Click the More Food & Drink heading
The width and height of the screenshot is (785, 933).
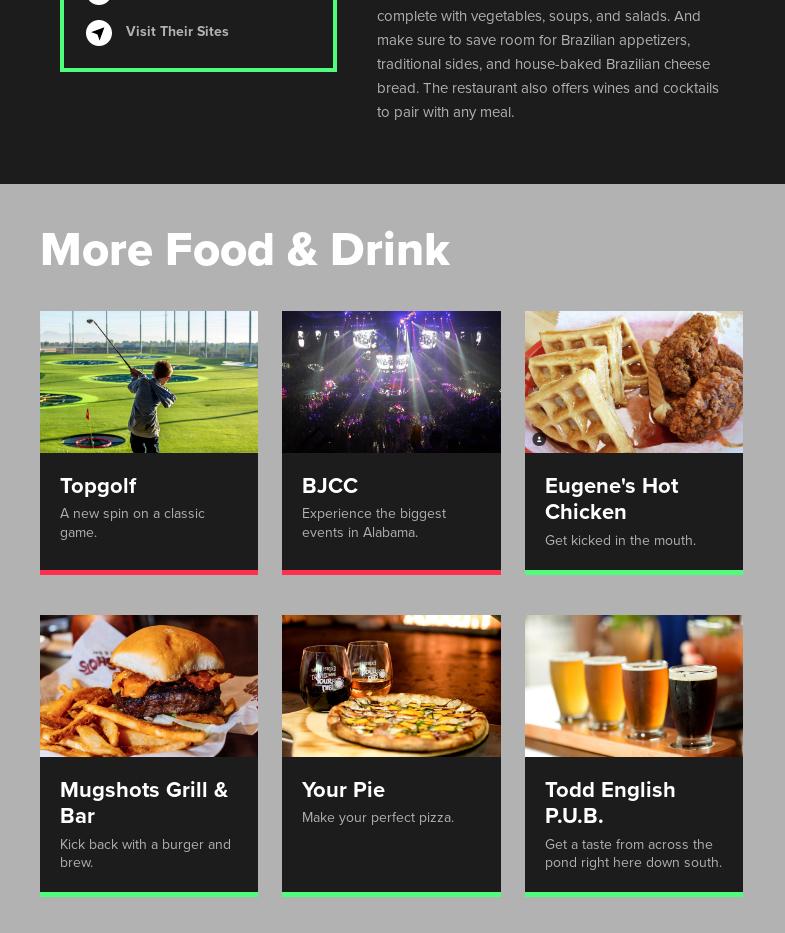(245, 250)
